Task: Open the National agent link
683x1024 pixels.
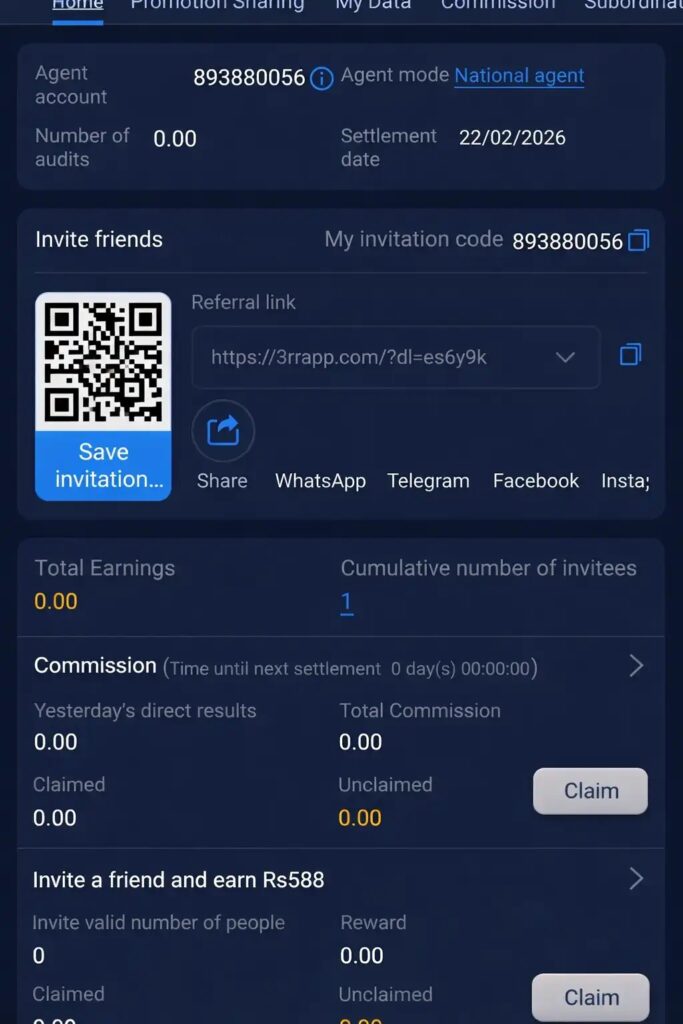Action: click(519, 76)
